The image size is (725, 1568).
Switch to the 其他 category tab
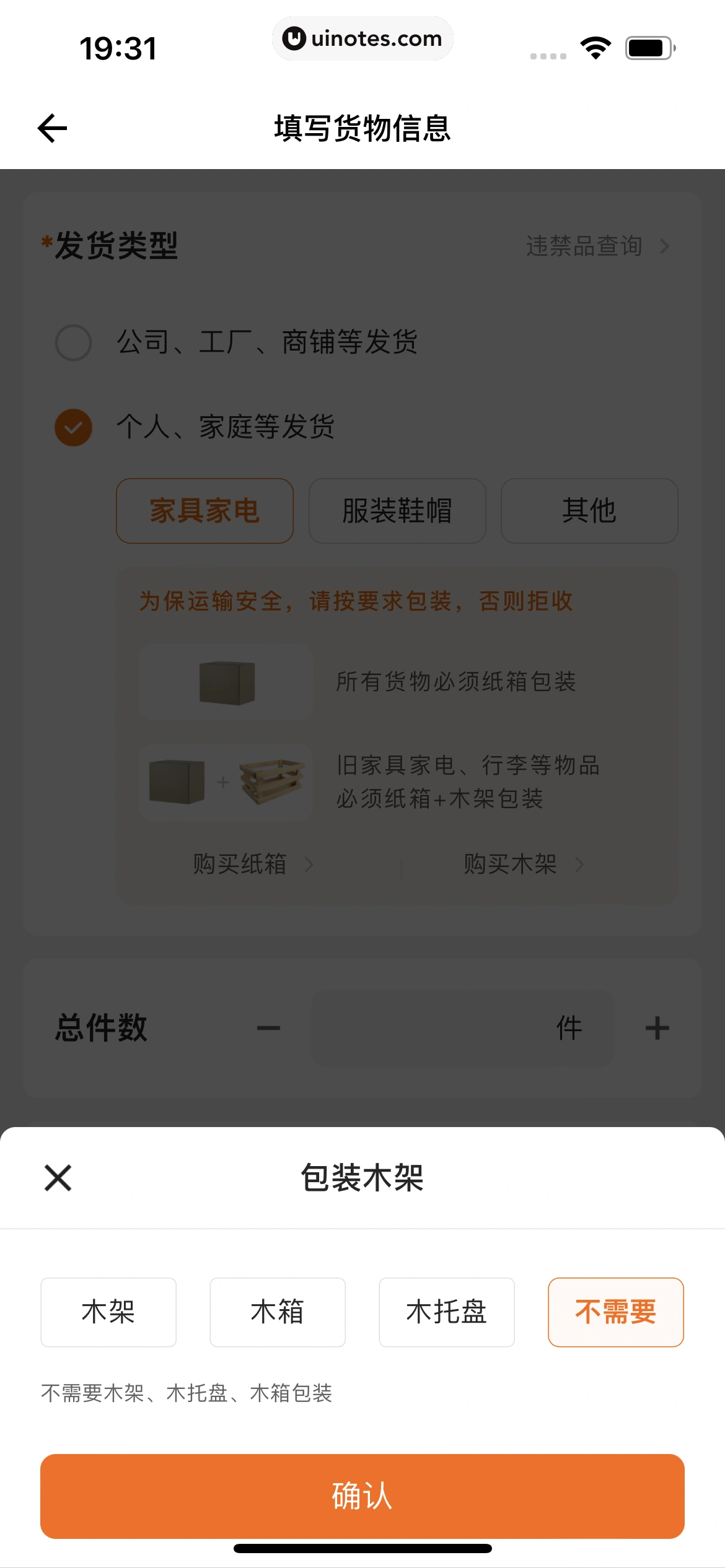pos(589,510)
